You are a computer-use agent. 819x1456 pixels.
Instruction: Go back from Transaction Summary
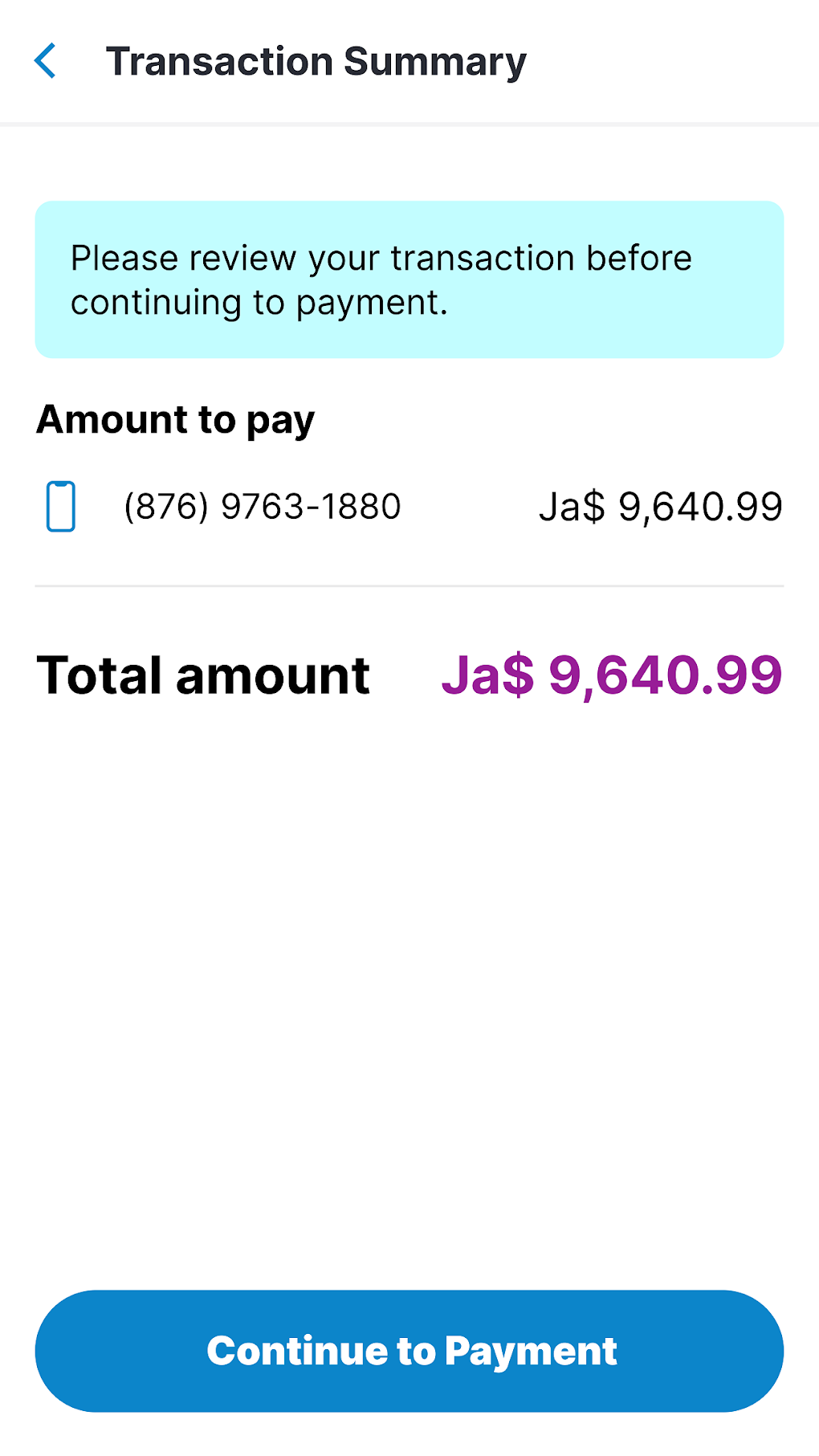click(46, 61)
